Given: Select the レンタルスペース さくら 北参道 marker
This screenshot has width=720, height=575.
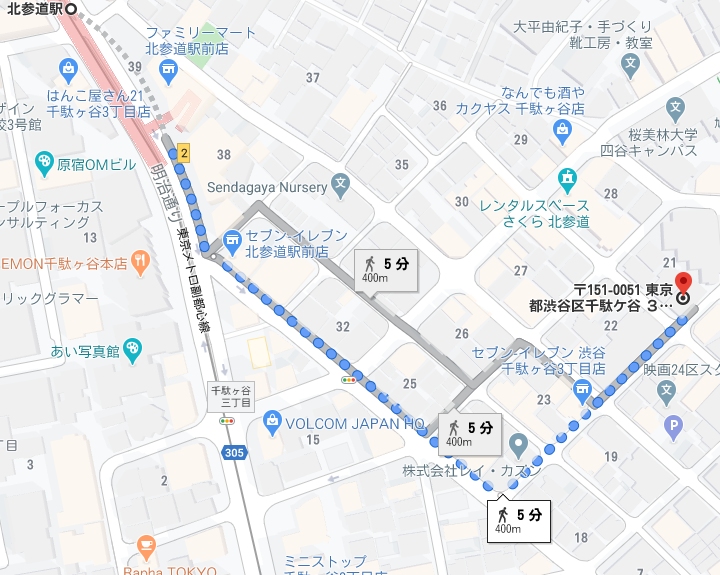Looking at the screenshot, I should click(x=569, y=180).
